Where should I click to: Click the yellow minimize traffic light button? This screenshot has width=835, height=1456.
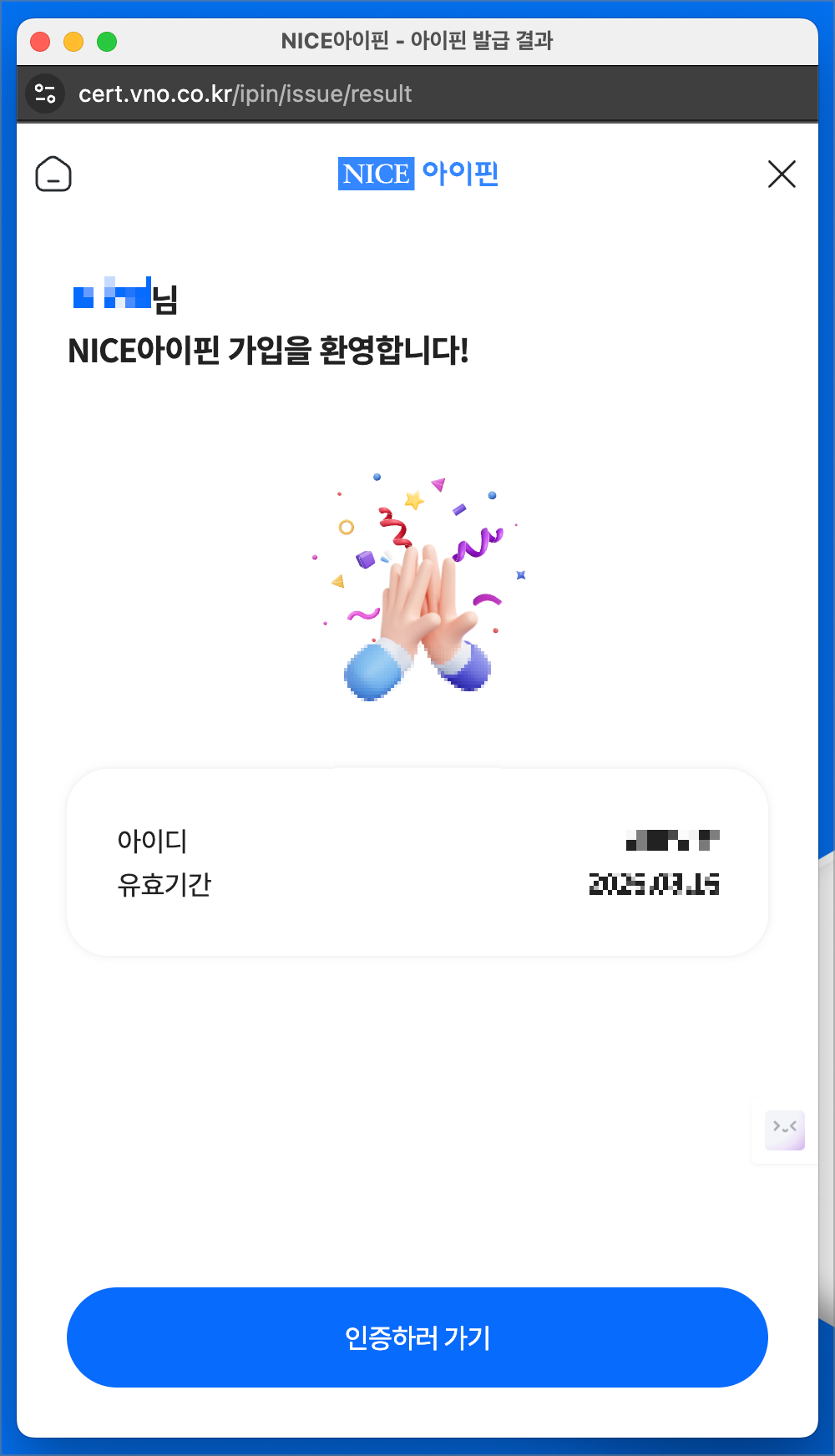click(73, 38)
